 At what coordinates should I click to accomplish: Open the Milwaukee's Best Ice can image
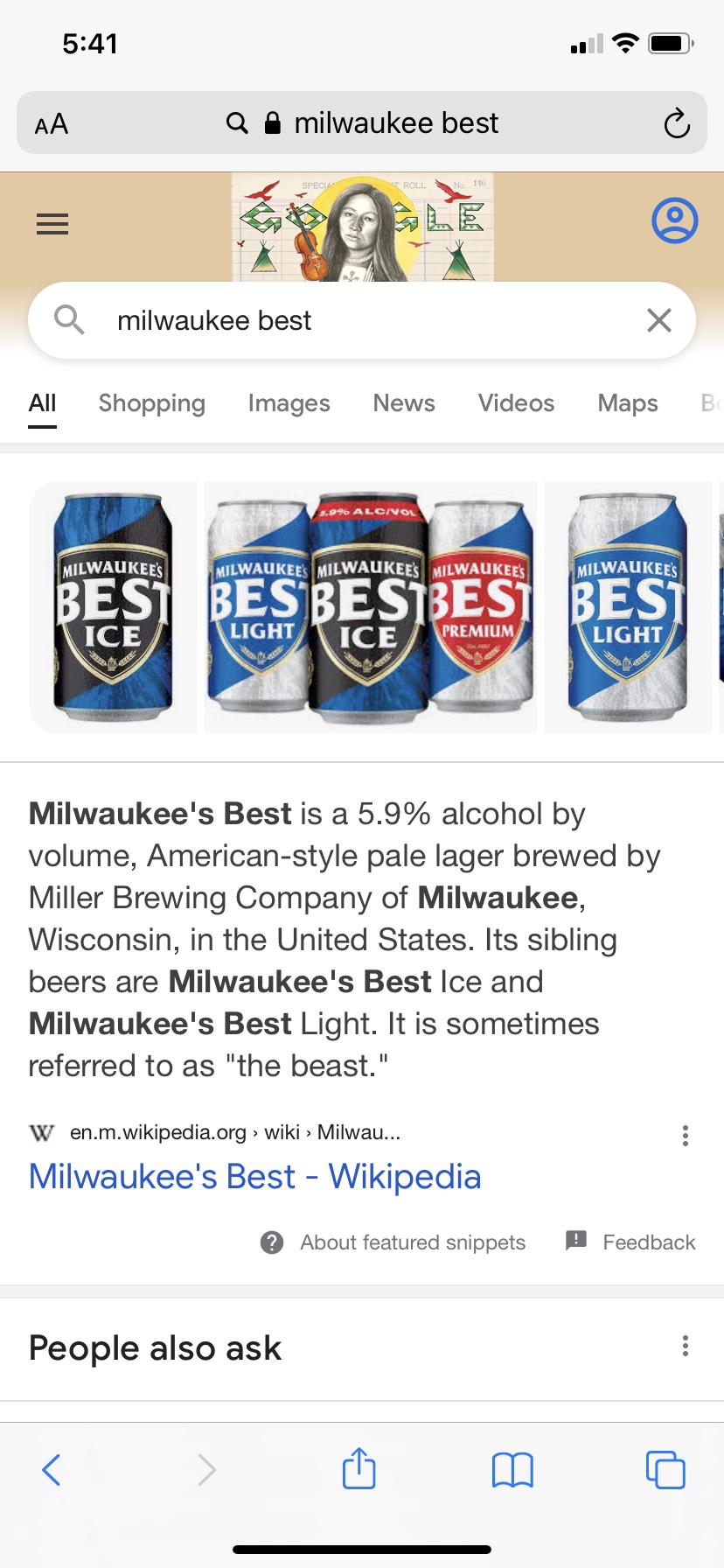pos(114,607)
